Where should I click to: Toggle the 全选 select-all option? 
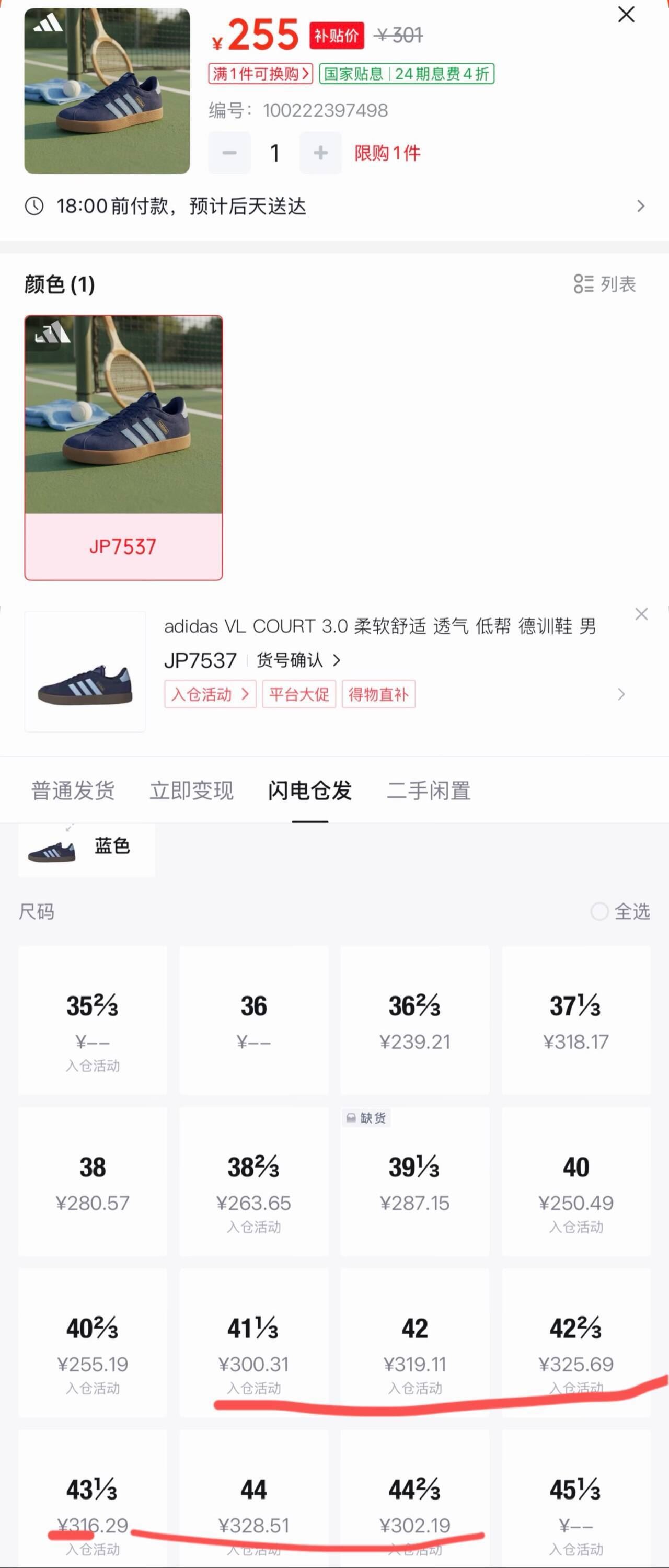coord(620,911)
